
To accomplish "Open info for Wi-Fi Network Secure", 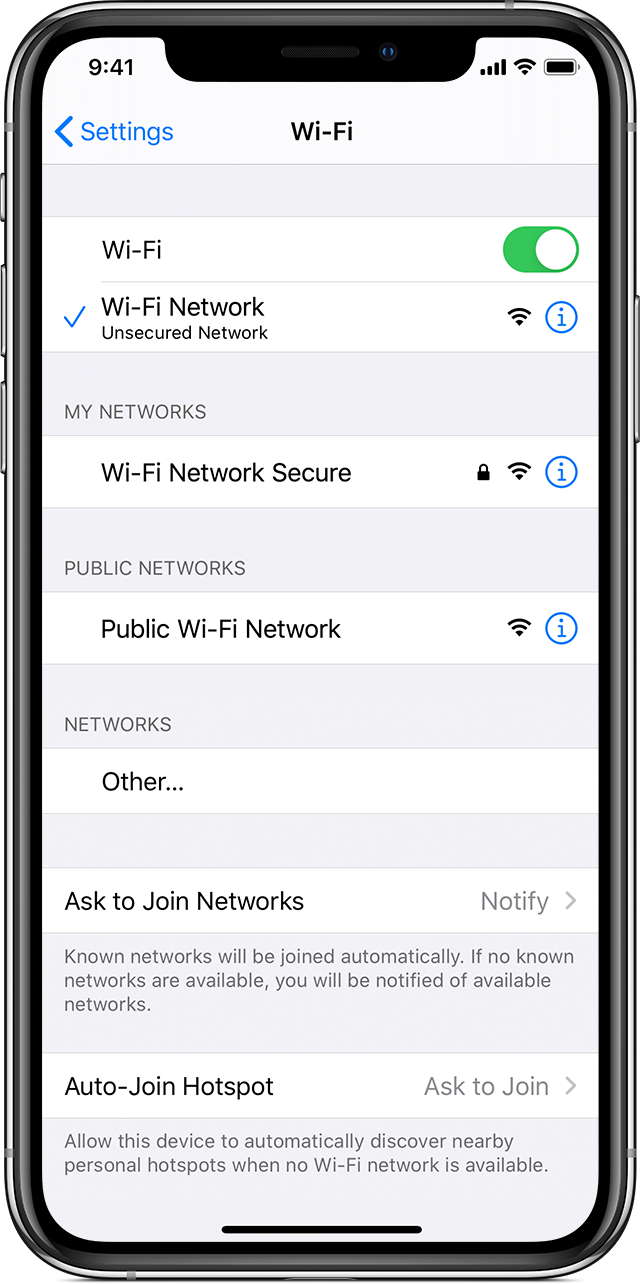I will click(561, 472).
